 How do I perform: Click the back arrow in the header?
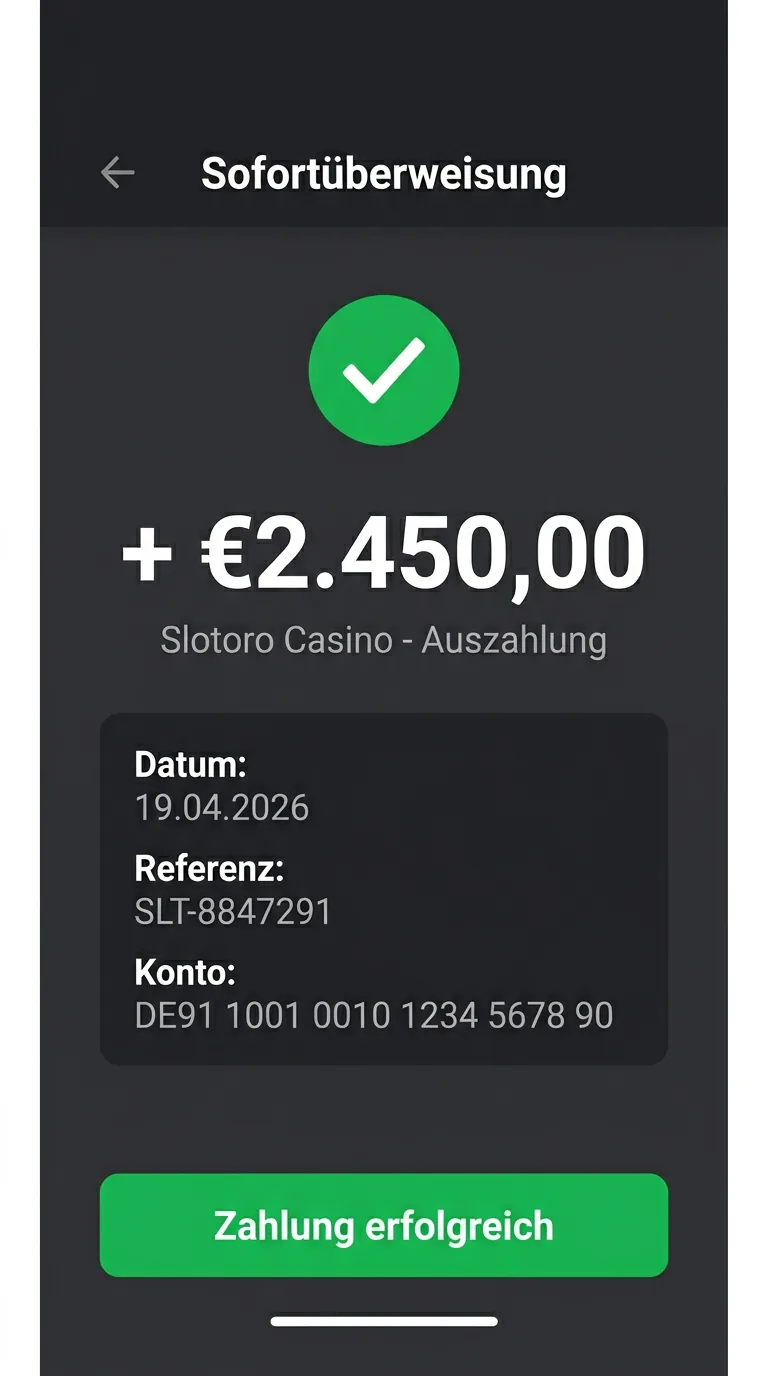pos(118,172)
